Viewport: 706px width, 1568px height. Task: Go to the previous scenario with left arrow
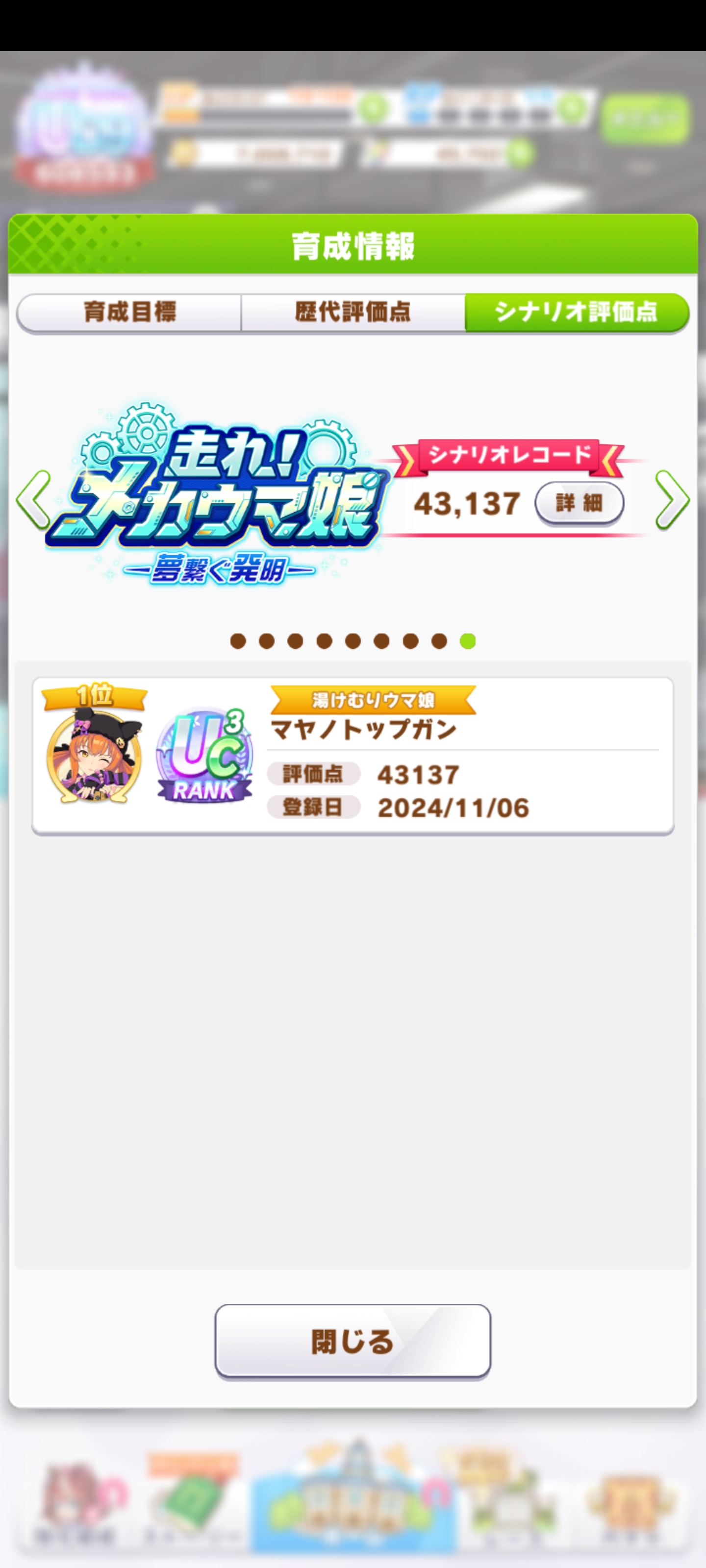point(33,500)
